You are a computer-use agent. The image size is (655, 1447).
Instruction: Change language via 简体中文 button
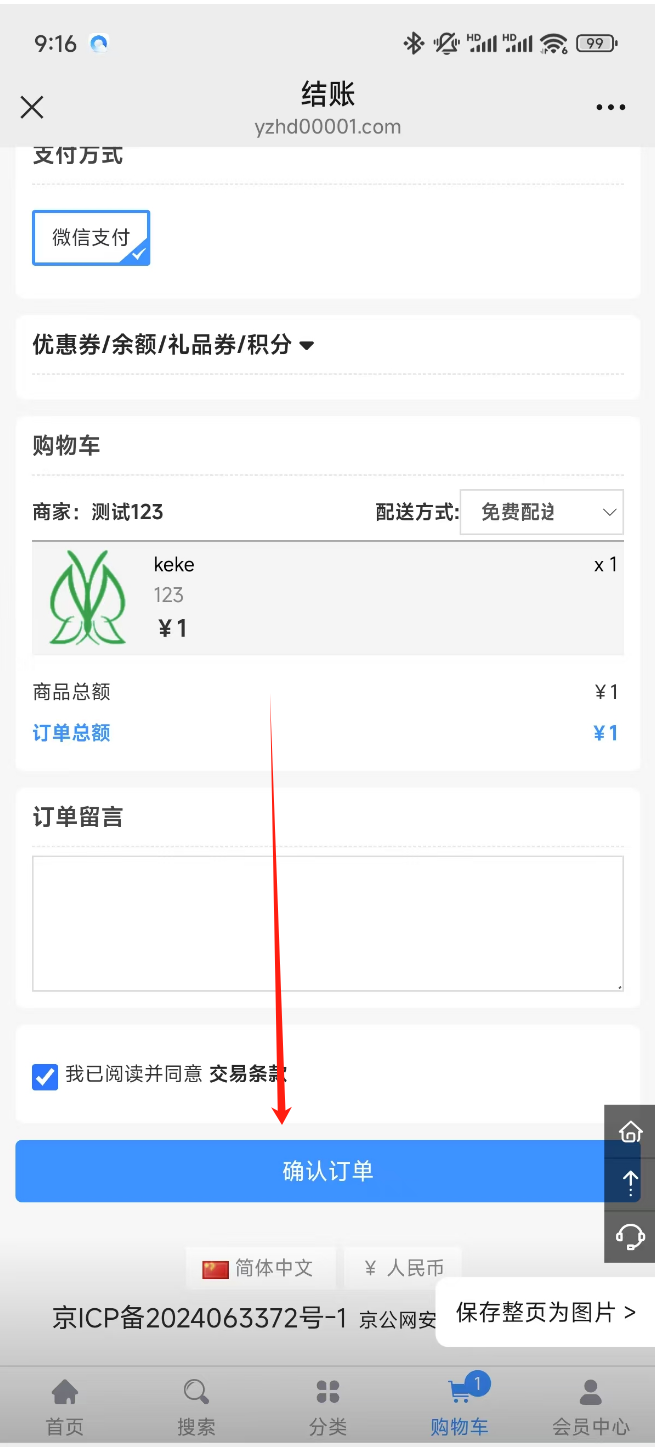pos(260,1268)
